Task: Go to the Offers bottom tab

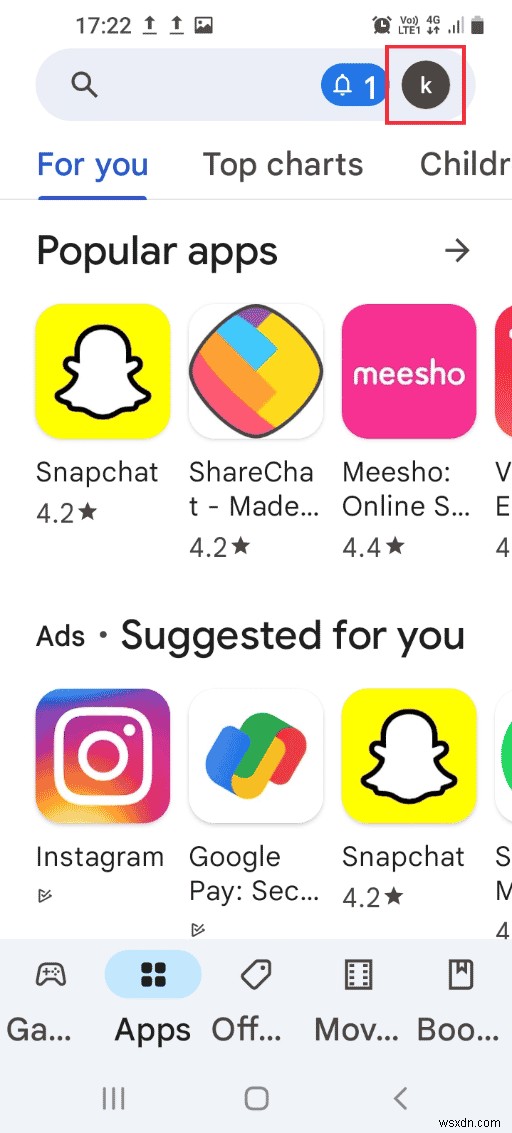Action: point(256,1001)
